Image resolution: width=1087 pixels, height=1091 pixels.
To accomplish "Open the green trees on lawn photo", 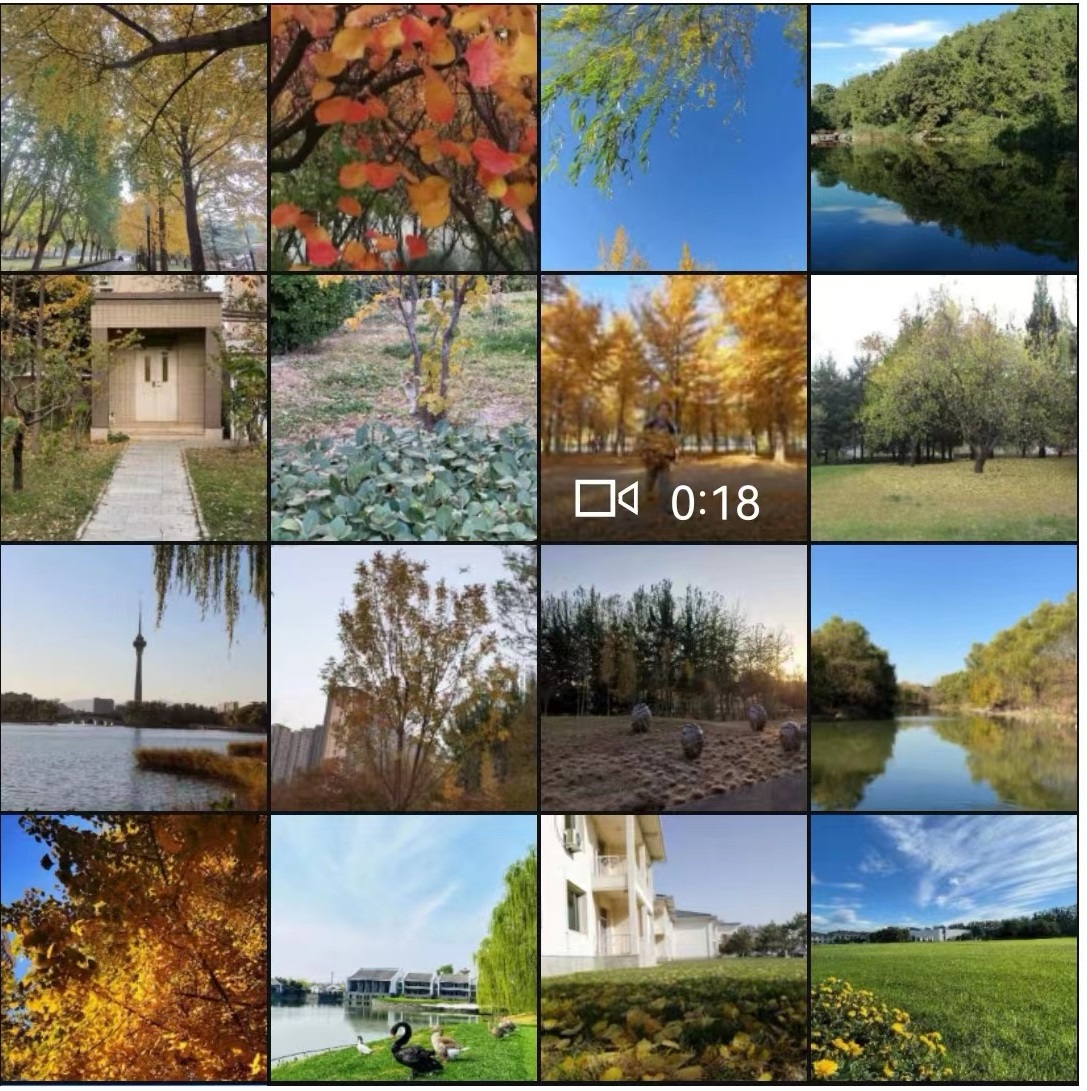I will pyautogui.click(x=944, y=408).
